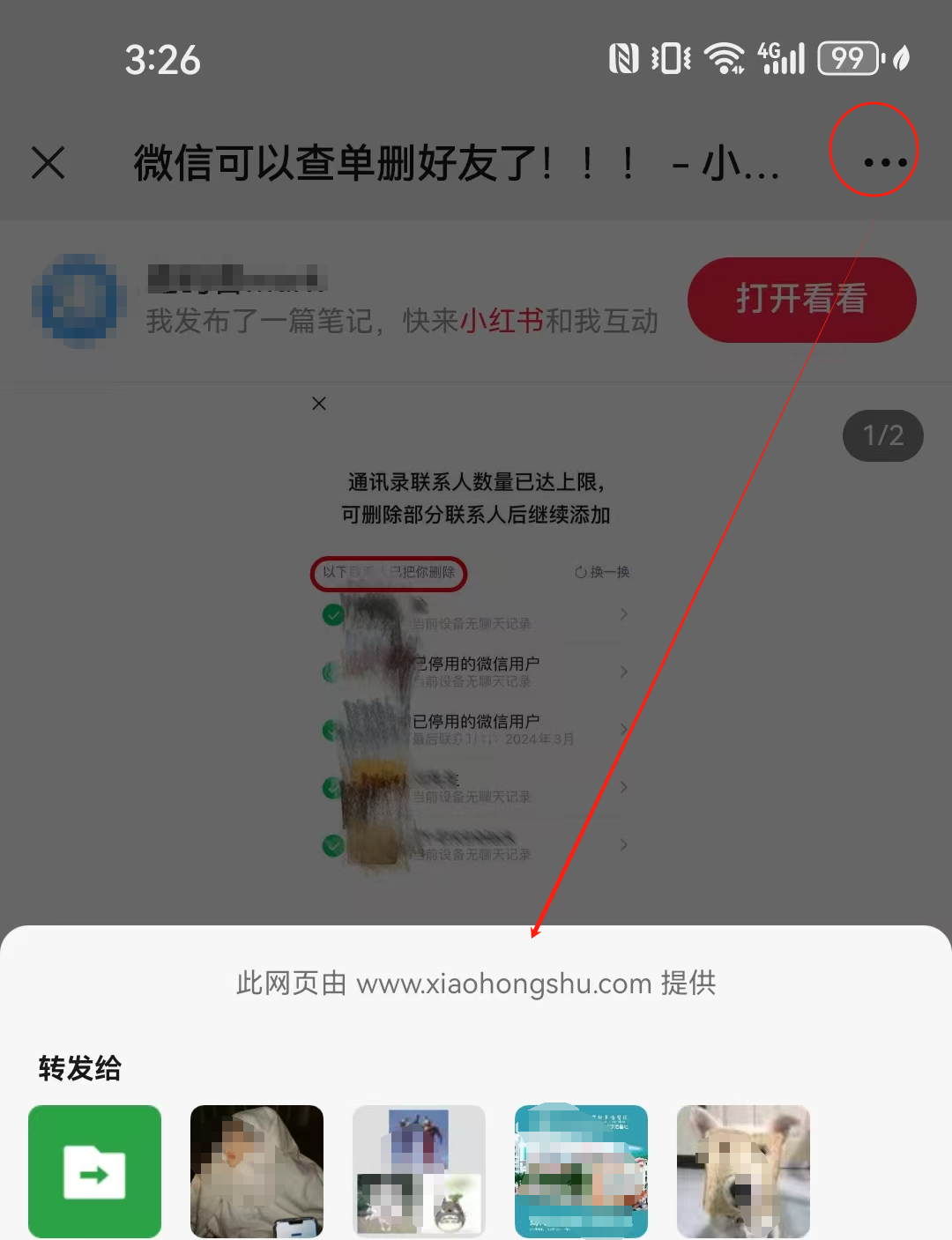Forward to the contact in a white hoodie
The image size is (952, 1240).
[257, 1171]
